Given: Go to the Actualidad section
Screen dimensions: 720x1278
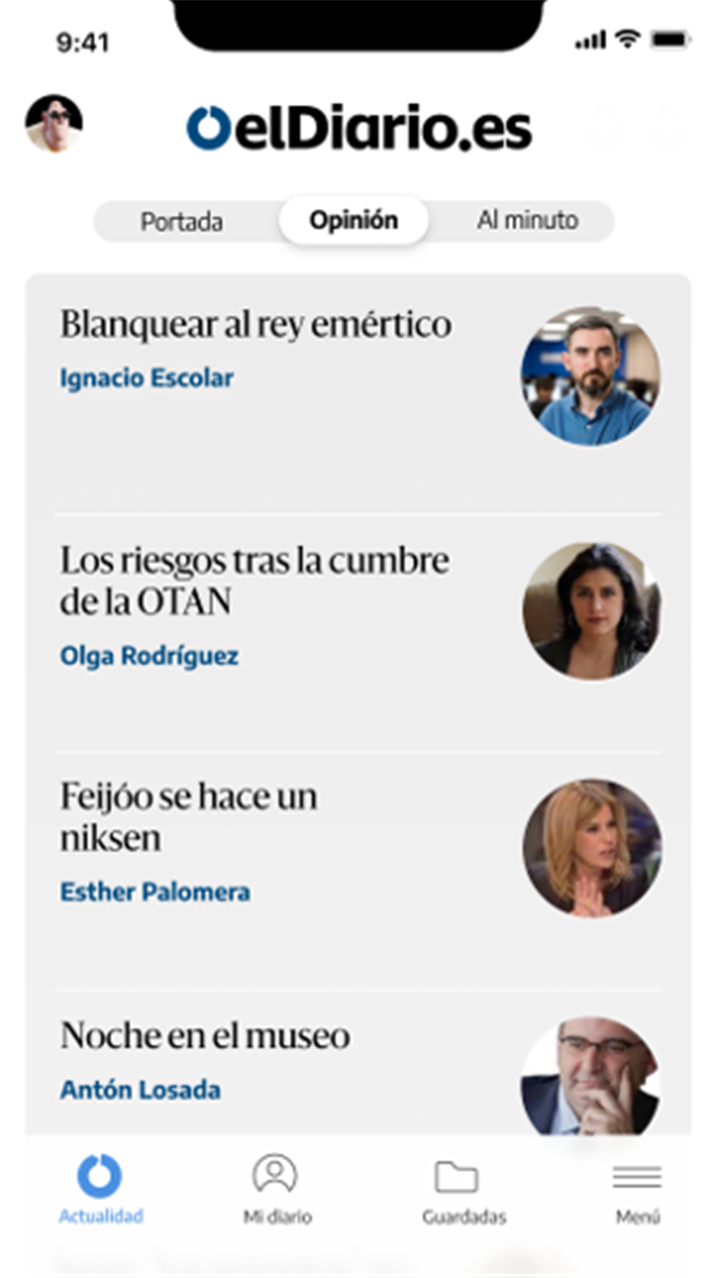Looking at the screenshot, I should click(x=100, y=1189).
